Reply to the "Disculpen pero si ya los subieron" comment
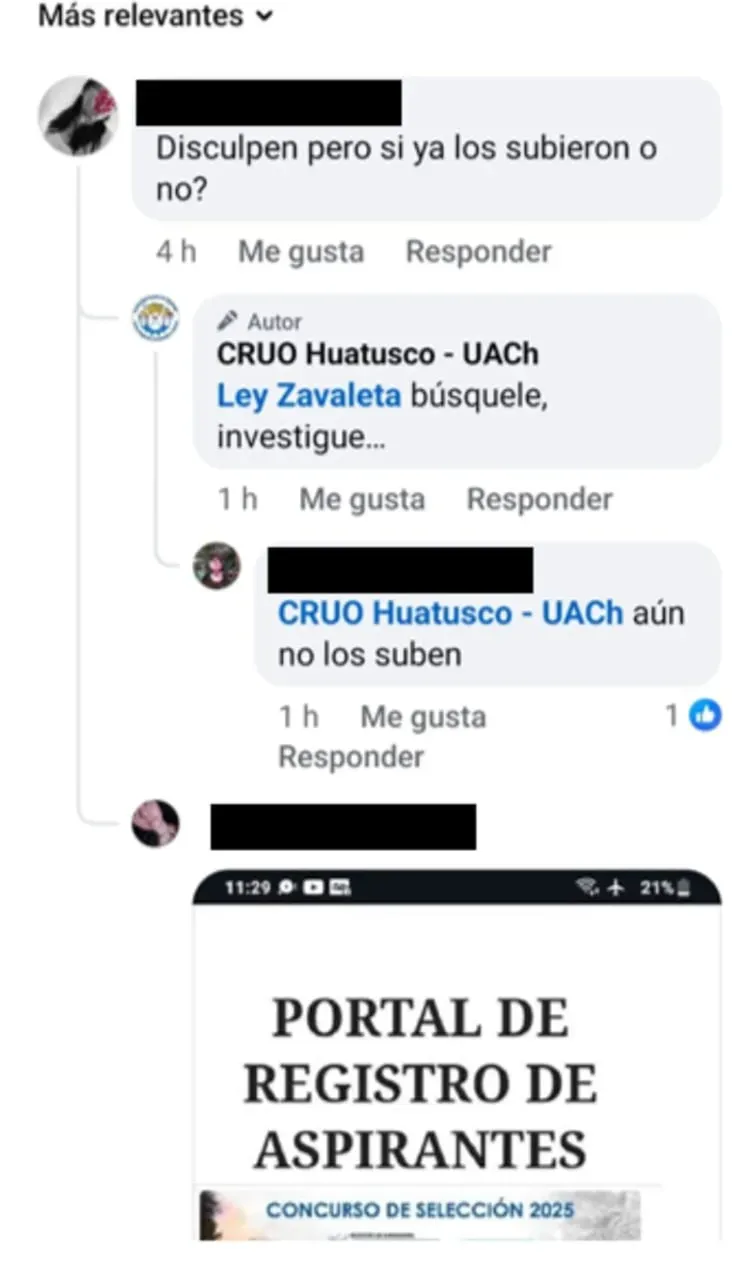The image size is (756, 1266). click(x=478, y=252)
